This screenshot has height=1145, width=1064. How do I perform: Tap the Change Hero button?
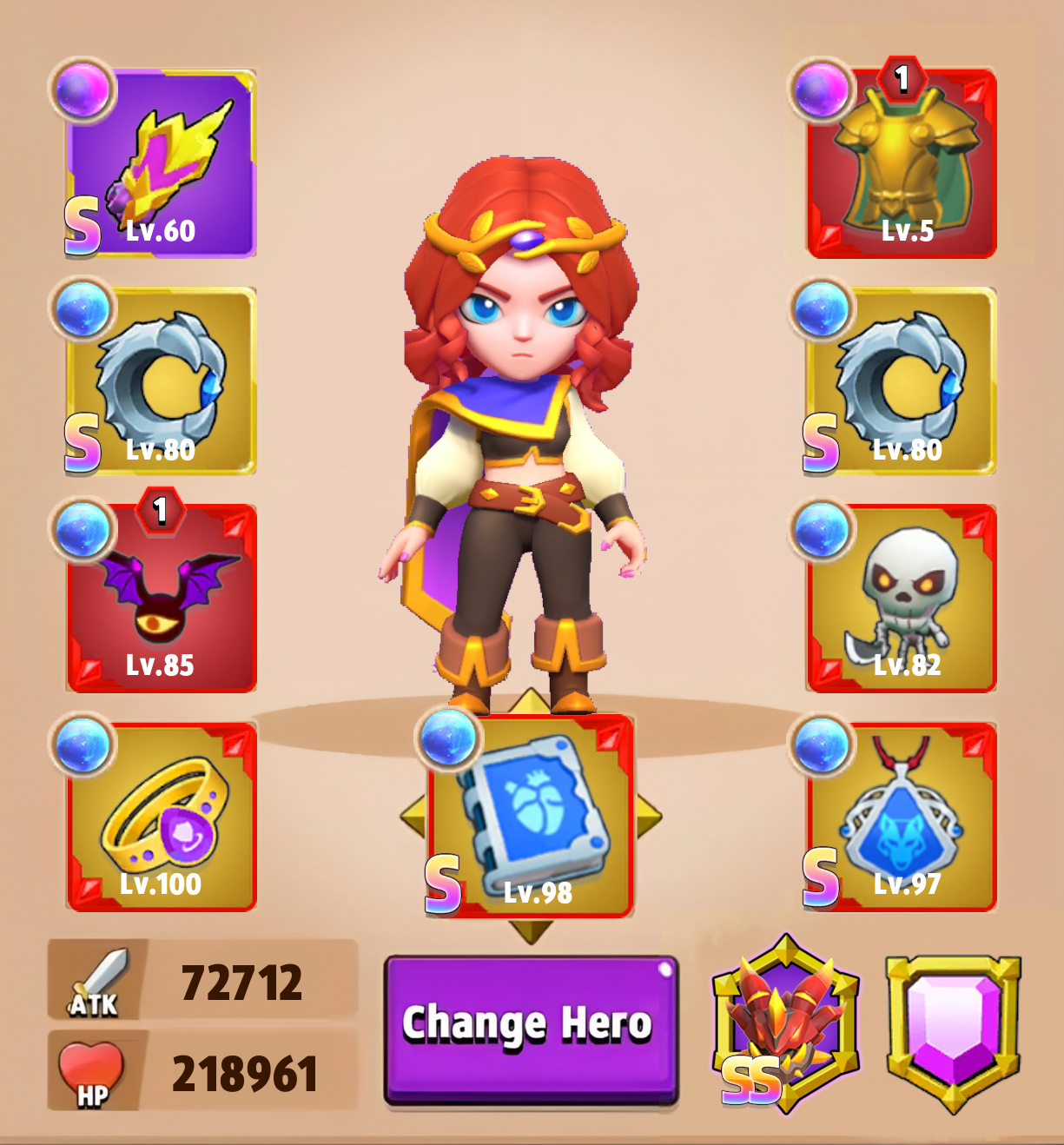pos(531,1028)
